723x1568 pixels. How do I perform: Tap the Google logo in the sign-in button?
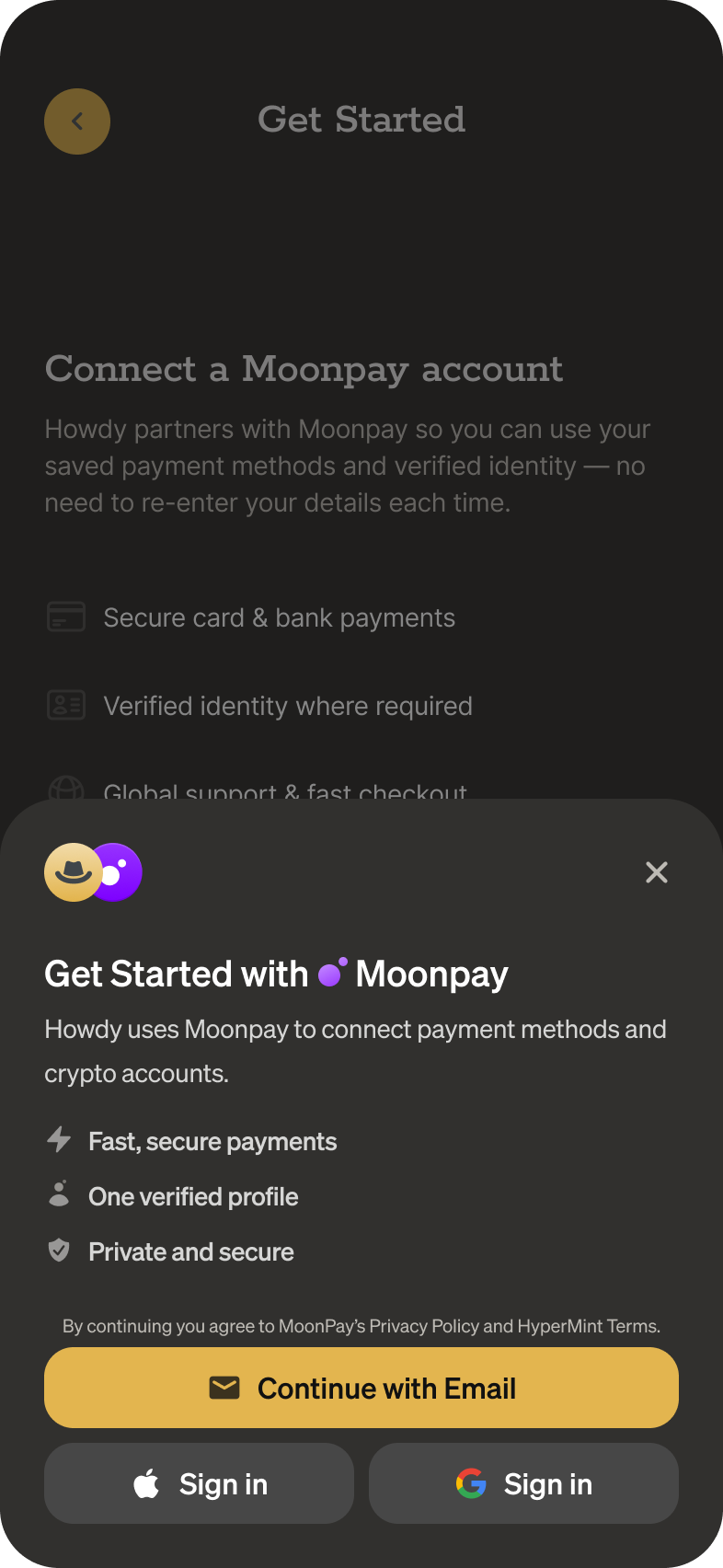[x=470, y=1483]
